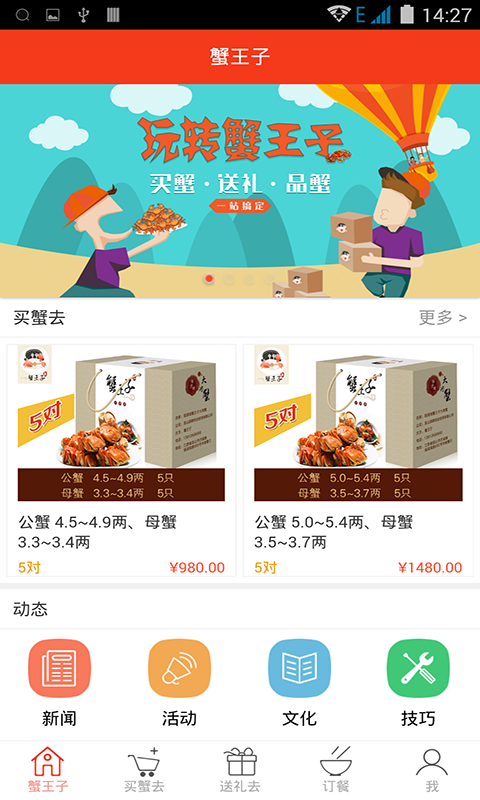Open the ¥1480.00 crab gift box card
Screen dimensions: 480x800
(x=358, y=460)
